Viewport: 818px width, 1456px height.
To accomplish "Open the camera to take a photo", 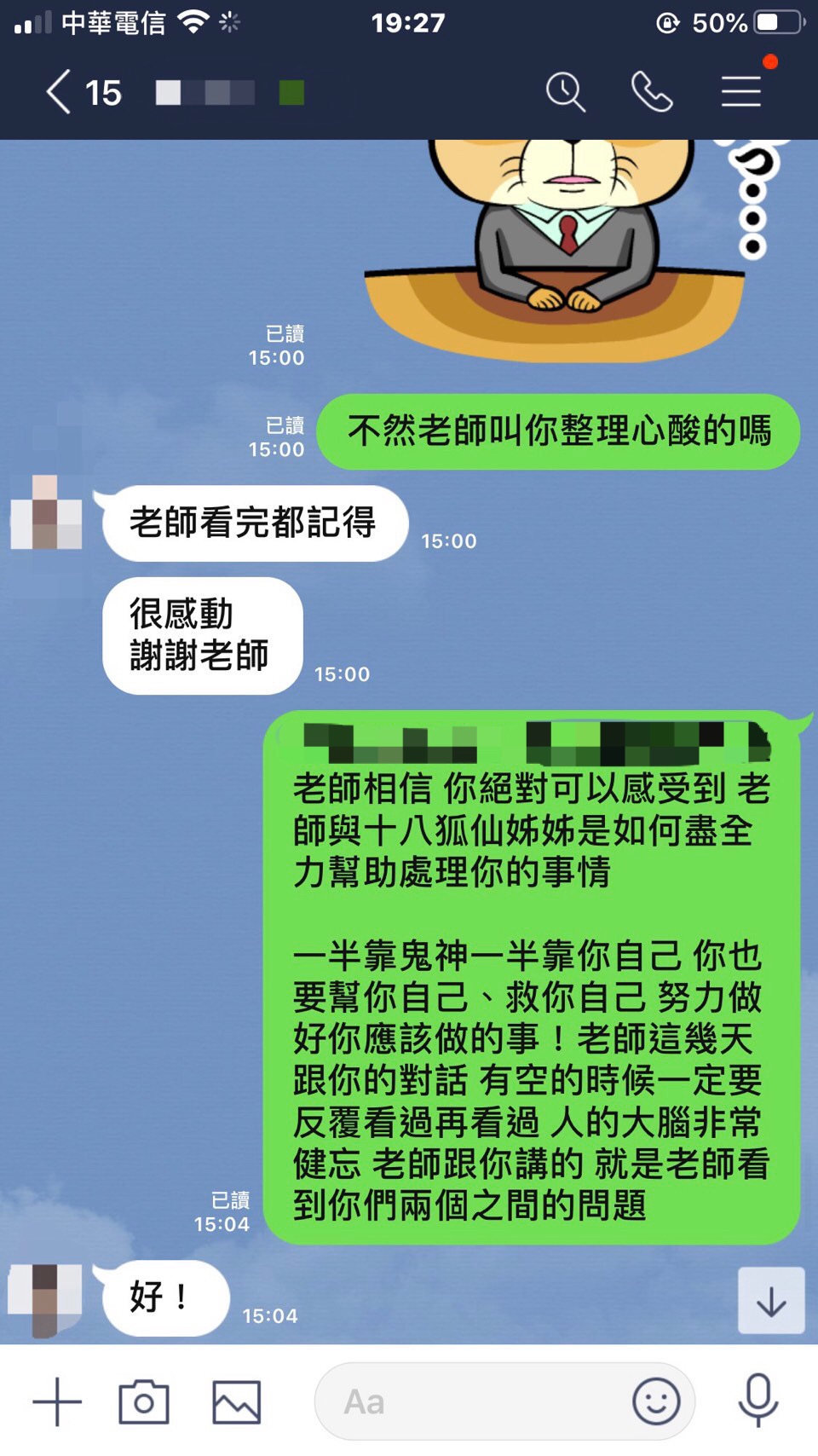I will [x=144, y=1401].
